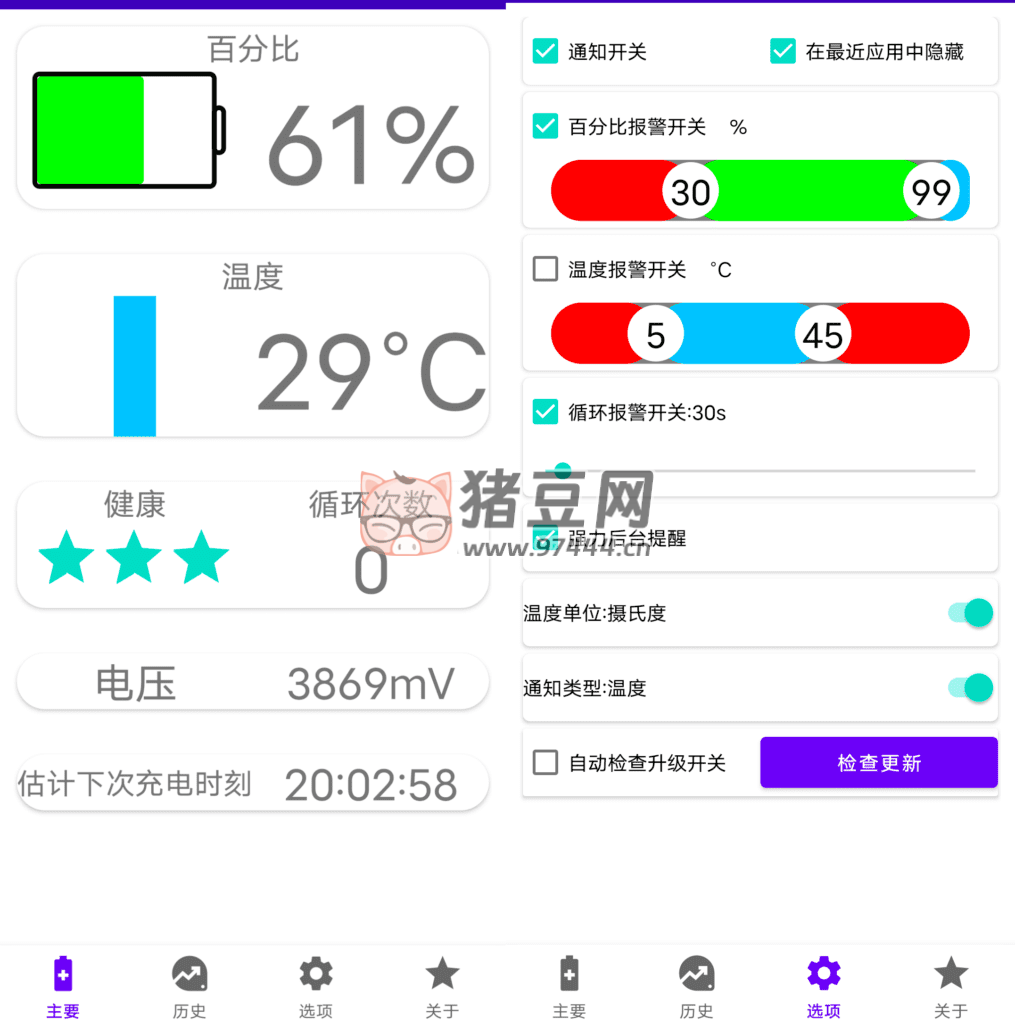Enable the 温度报警开关 checkbox

pyautogui.click(x=545, y=269)
